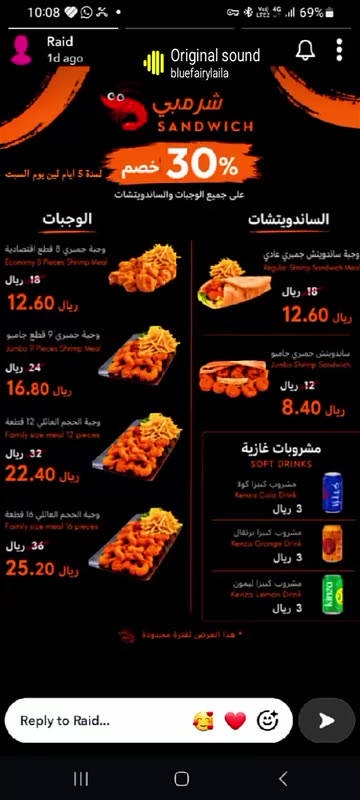Open recent apps from navigation bar
Screen dimensions: 360x800
point(81,779)
